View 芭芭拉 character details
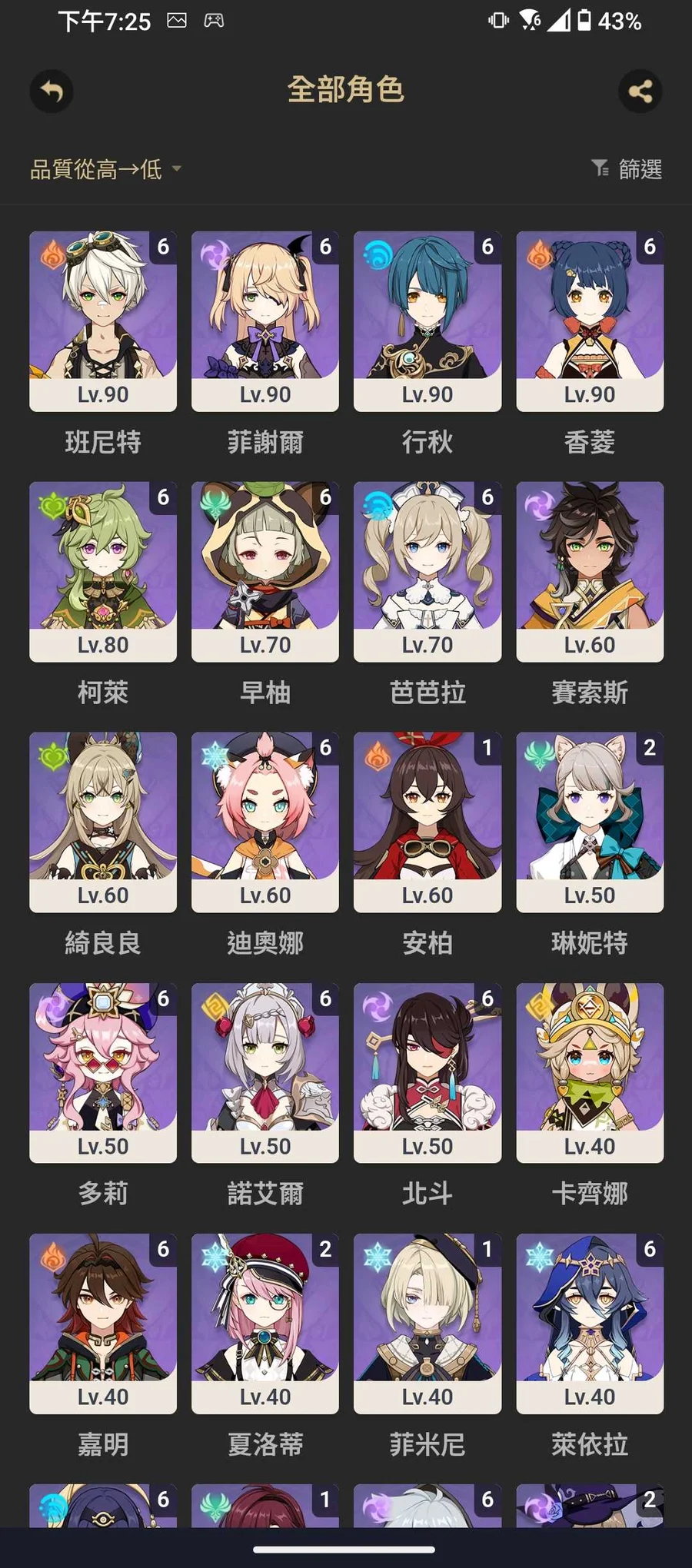The image size is (692, 1568). click(428, 572)
